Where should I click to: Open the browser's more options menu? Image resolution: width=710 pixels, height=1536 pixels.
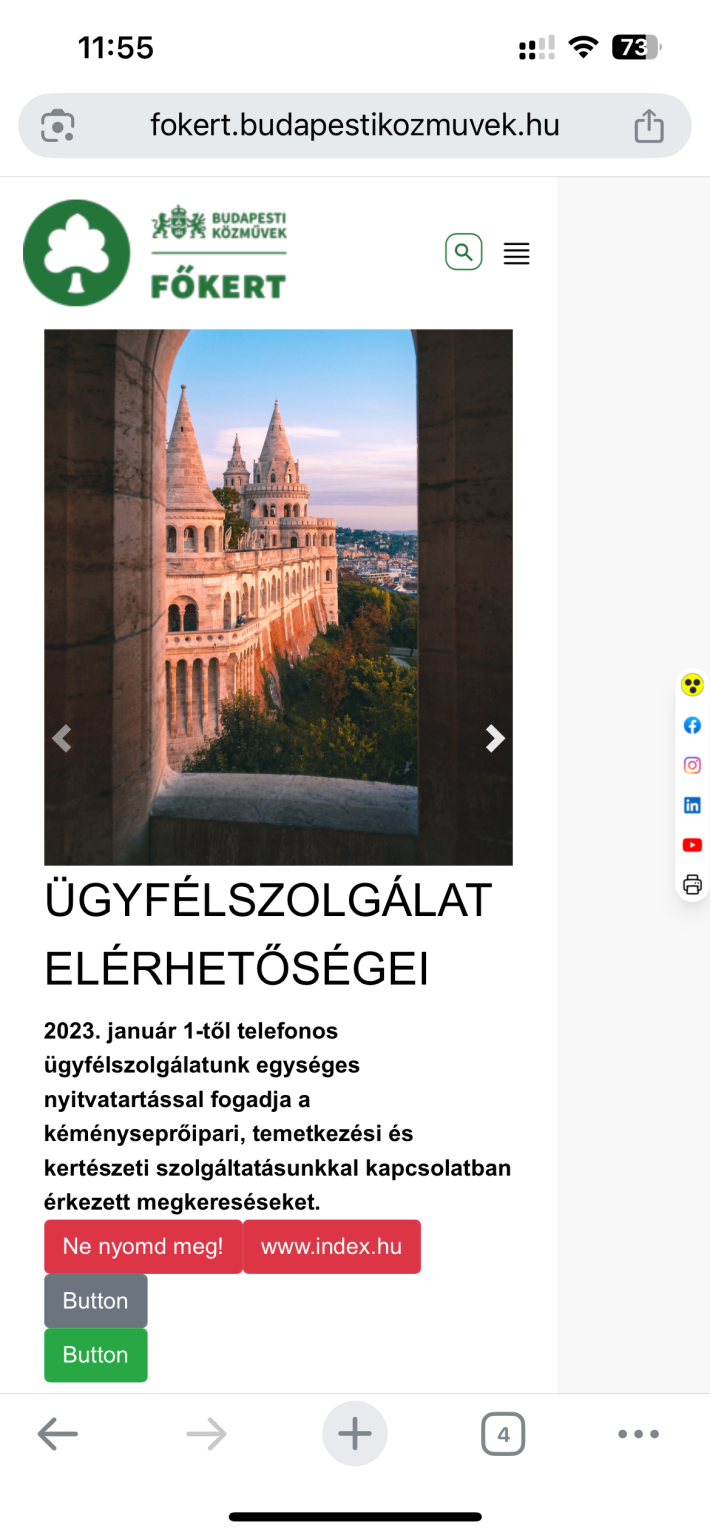pos(638,1435)
